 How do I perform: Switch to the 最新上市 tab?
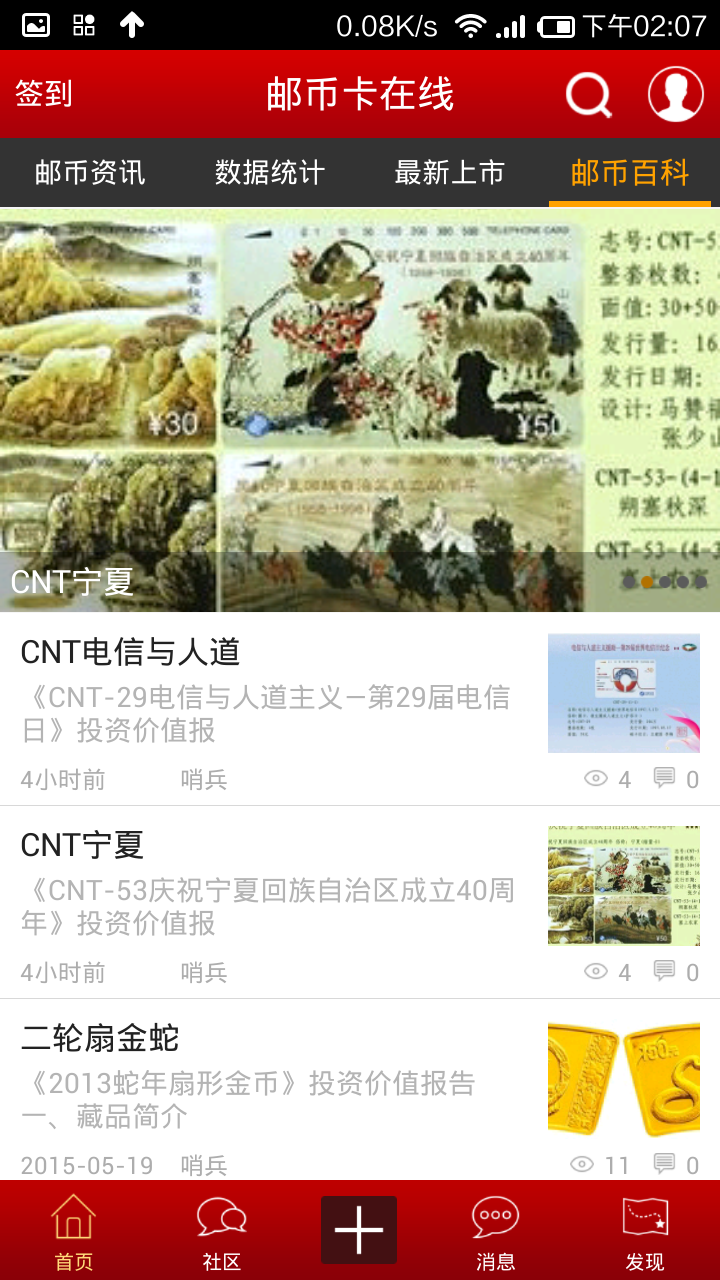[449, 172]
